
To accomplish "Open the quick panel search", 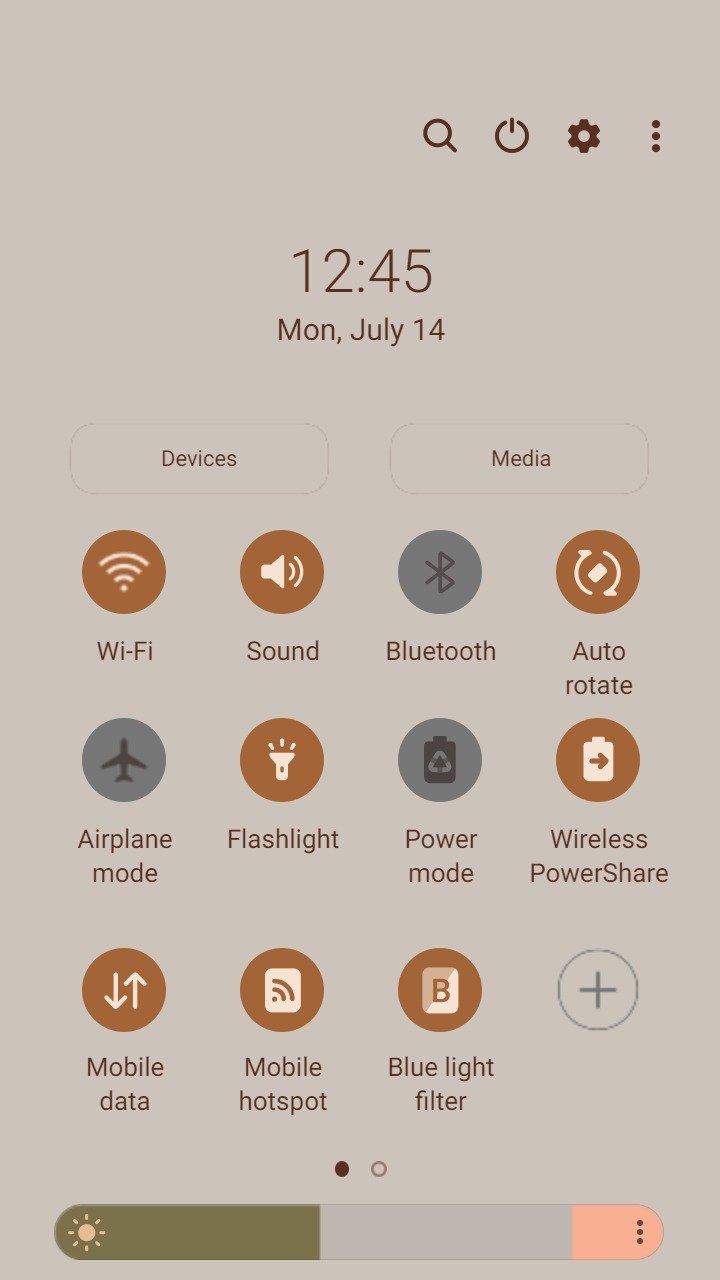I will (x=439, y=135).
